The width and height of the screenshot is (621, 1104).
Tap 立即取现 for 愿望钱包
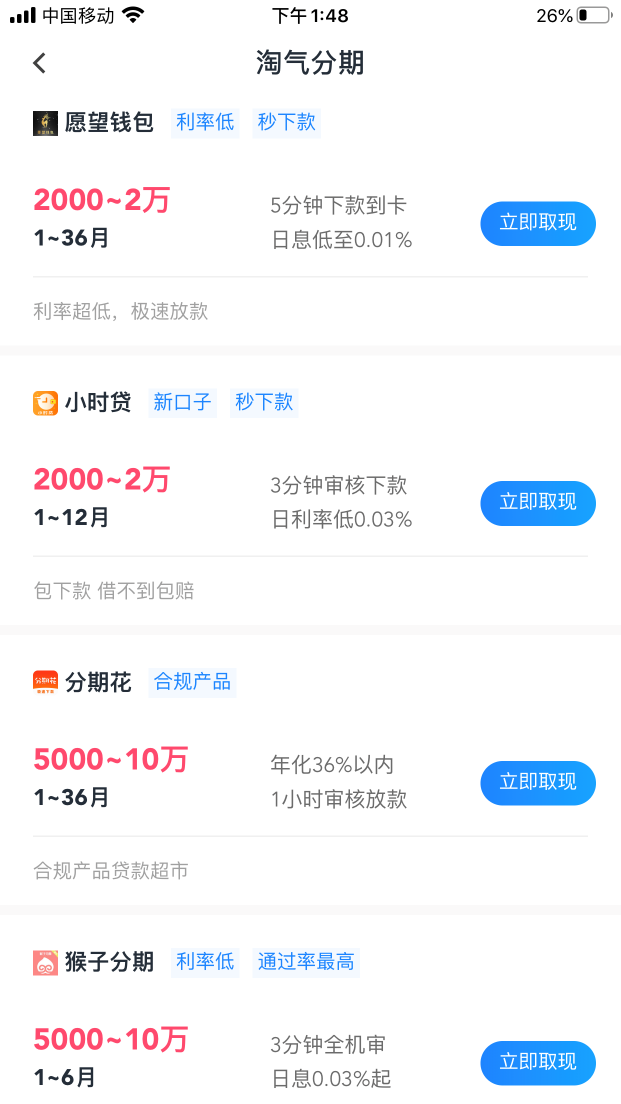coord(537,223)
